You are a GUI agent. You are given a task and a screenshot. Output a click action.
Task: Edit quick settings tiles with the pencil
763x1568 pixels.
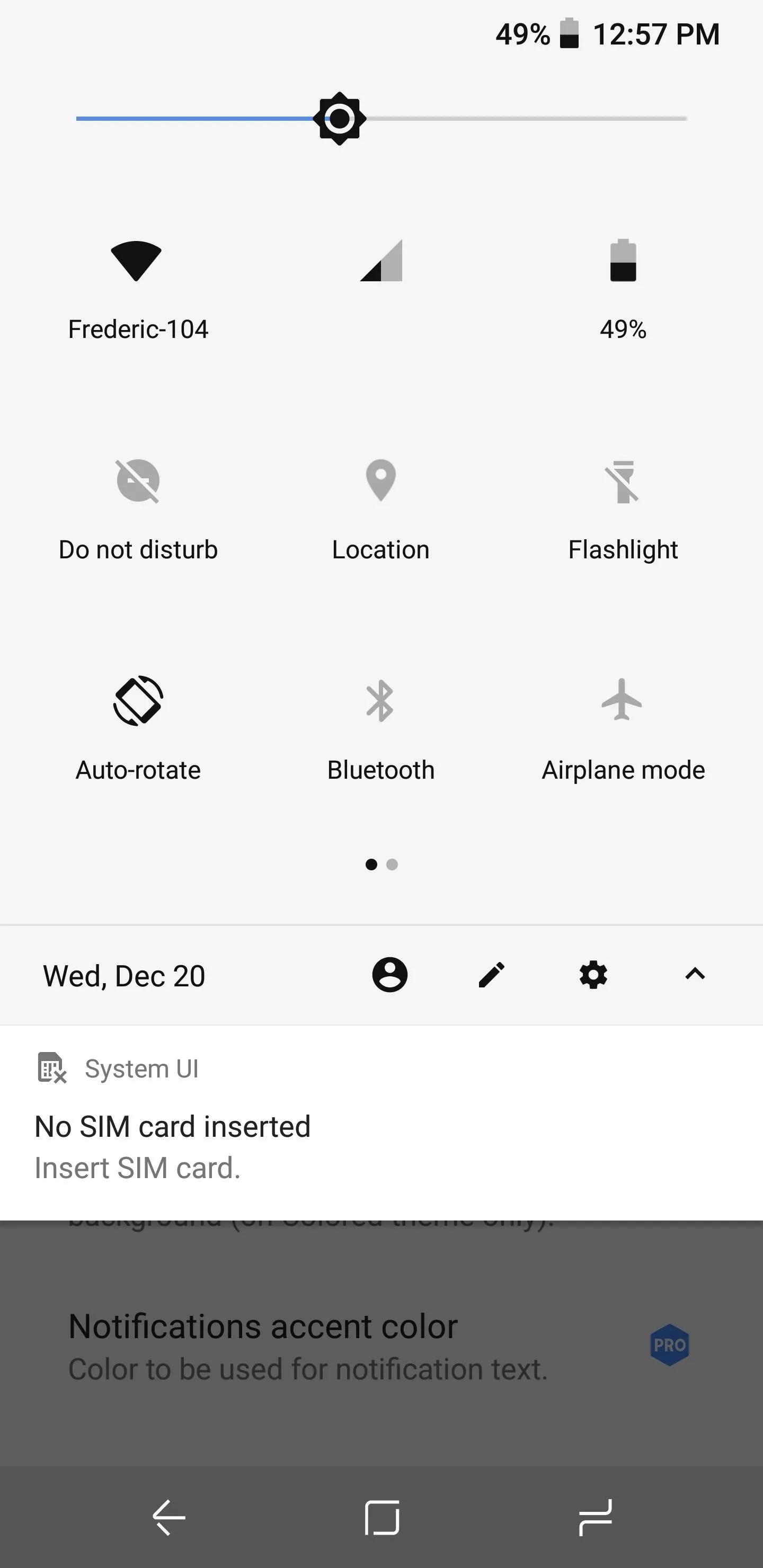pyautogui.click(x=491, y=975)
